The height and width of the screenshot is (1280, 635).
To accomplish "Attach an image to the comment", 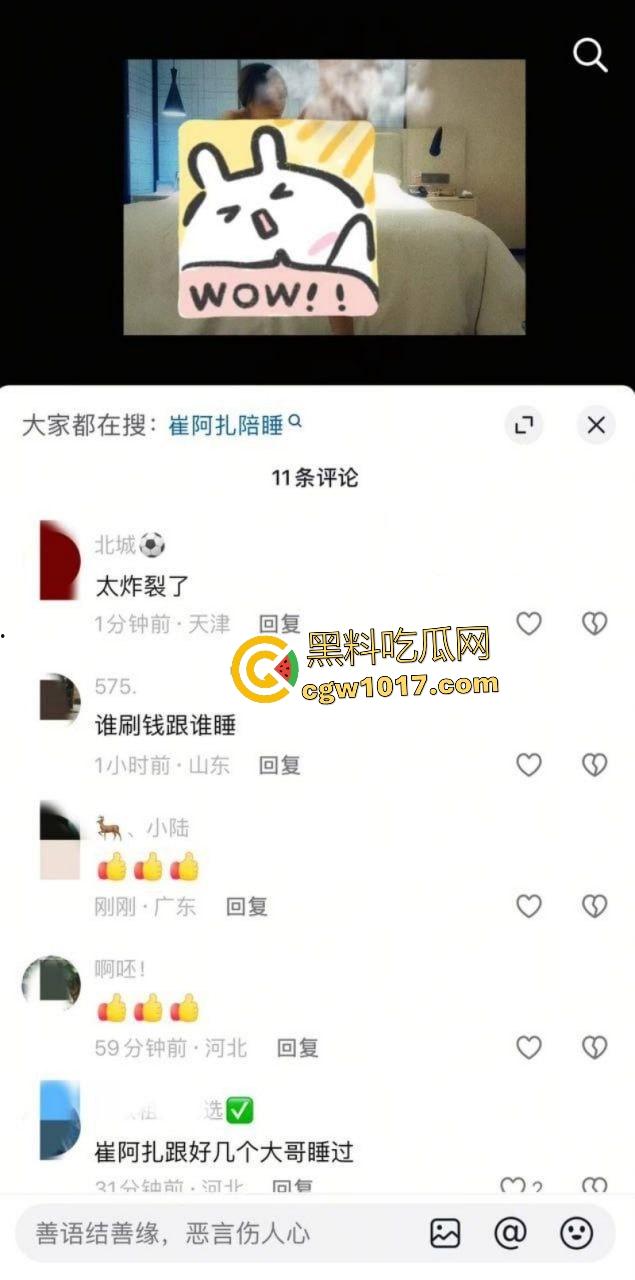I will point(445,1233).
